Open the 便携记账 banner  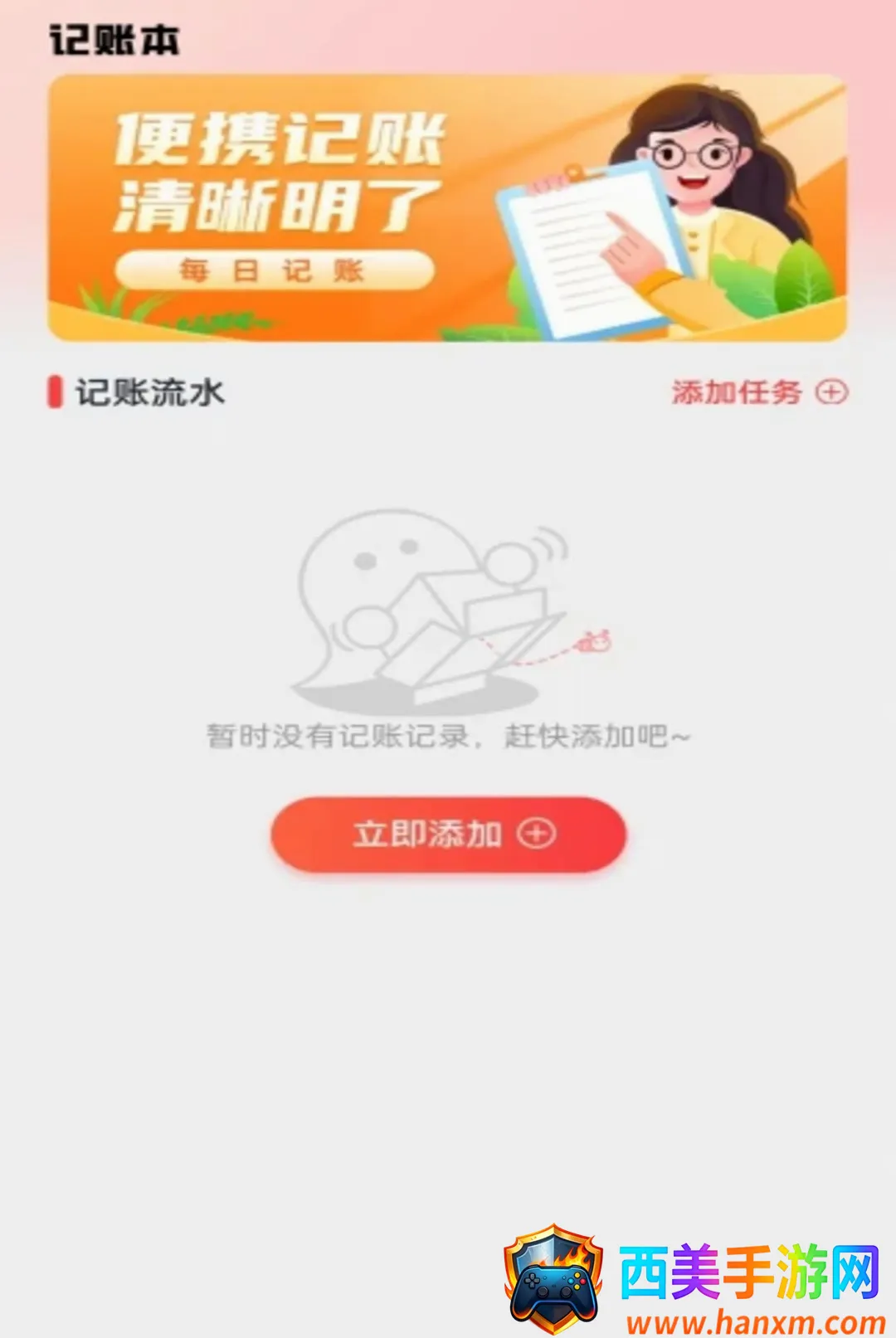447,208
